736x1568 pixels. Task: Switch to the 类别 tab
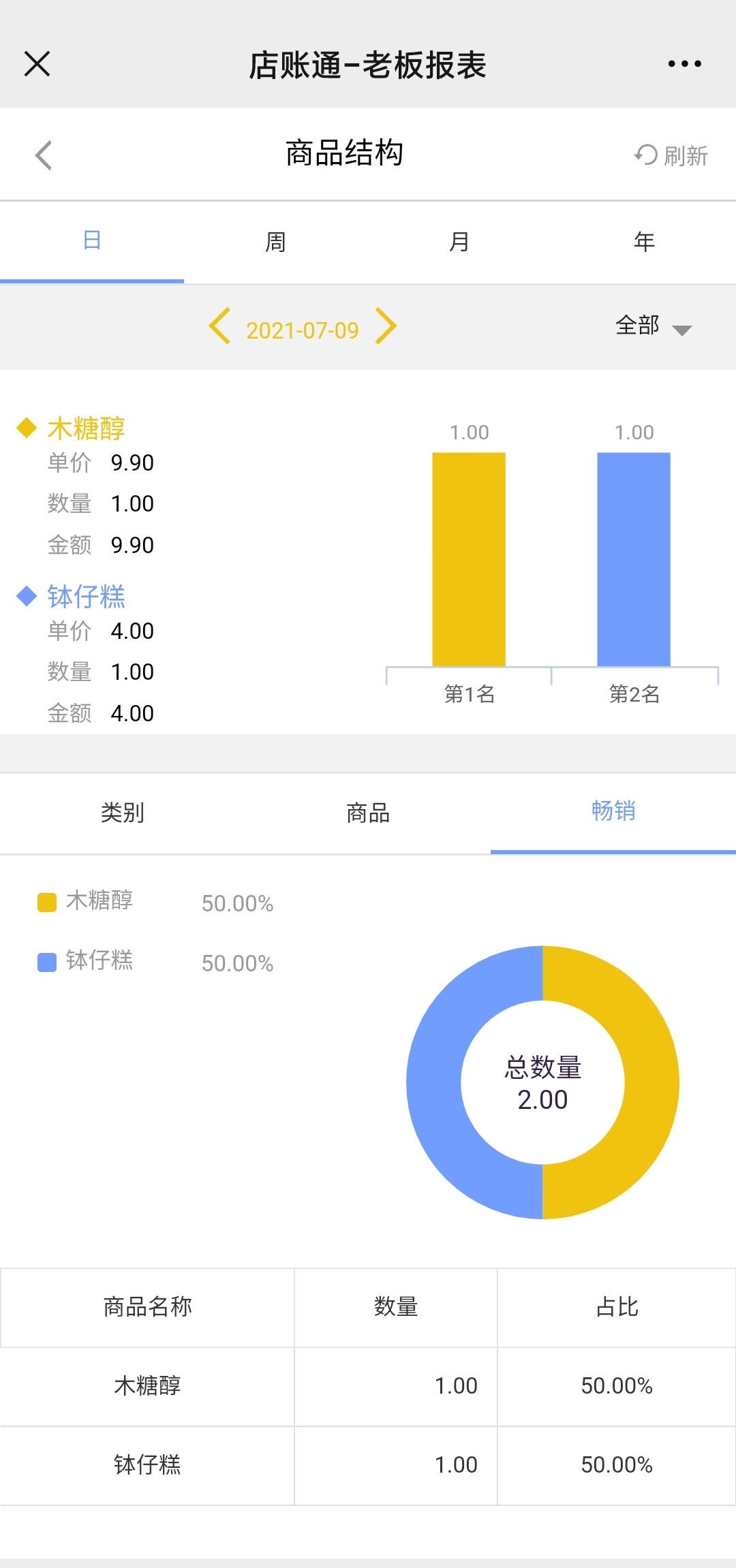click(123, 813)
